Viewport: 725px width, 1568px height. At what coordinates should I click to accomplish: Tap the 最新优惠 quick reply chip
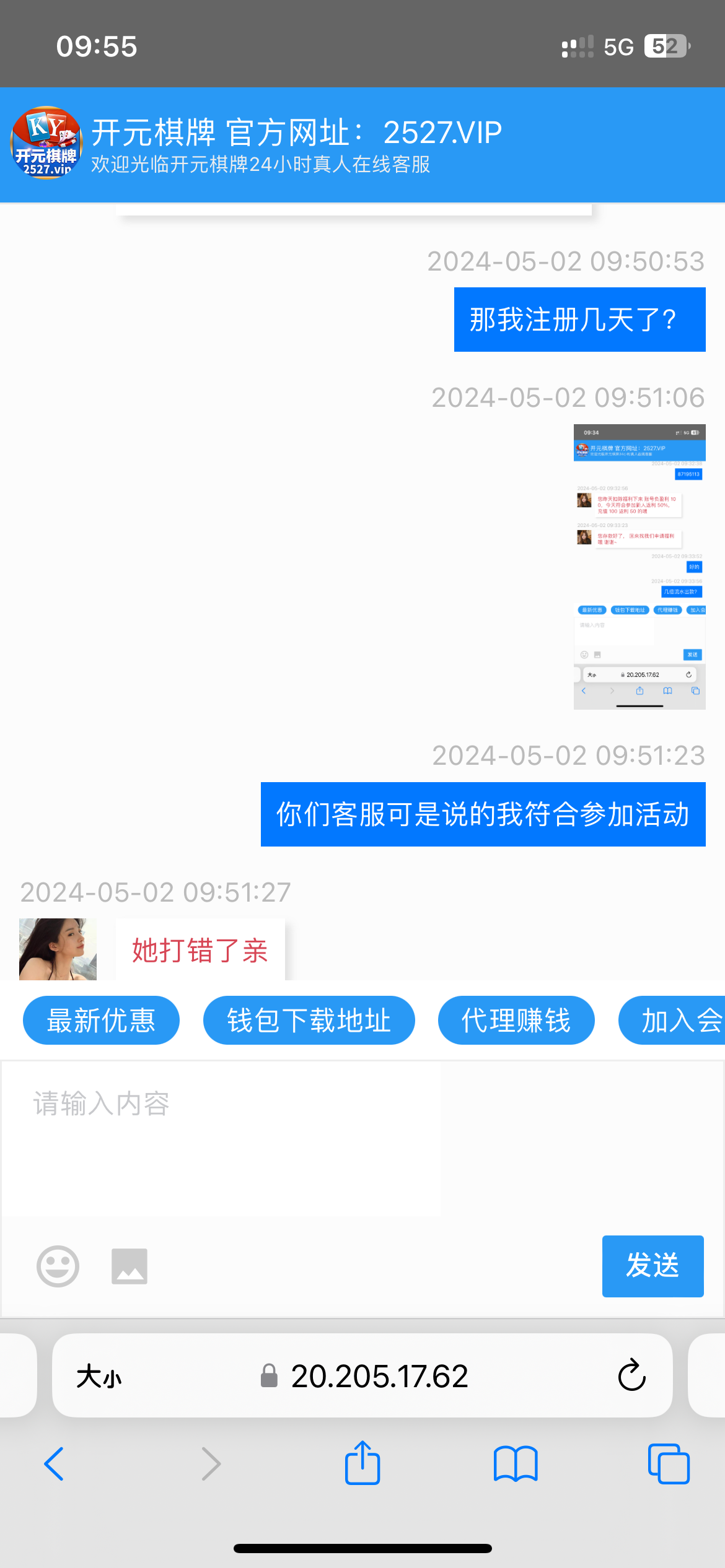101,1021
